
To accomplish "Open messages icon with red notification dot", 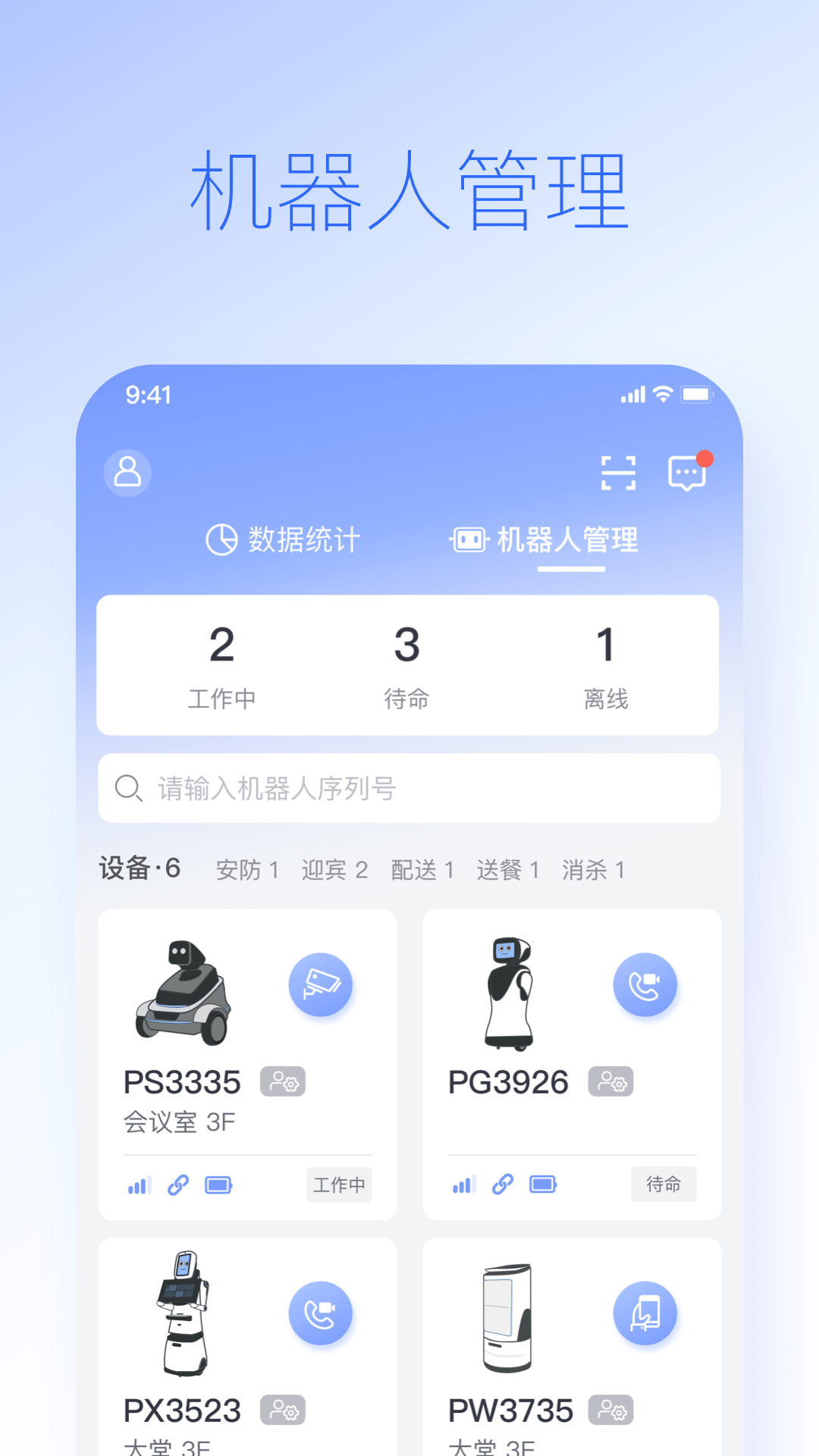I will pos(685,473).
